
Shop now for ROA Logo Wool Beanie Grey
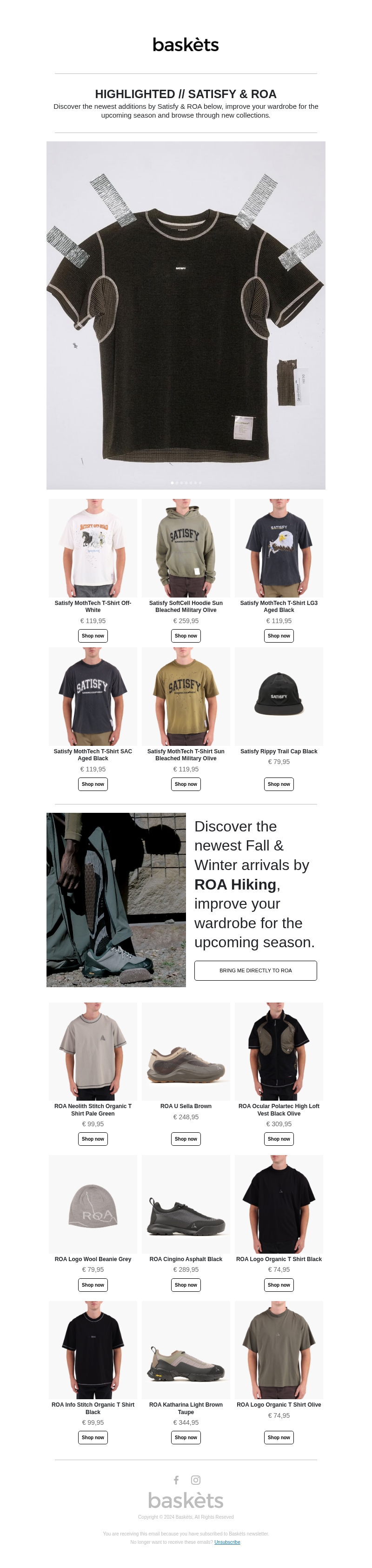(x=93, y=1285)
